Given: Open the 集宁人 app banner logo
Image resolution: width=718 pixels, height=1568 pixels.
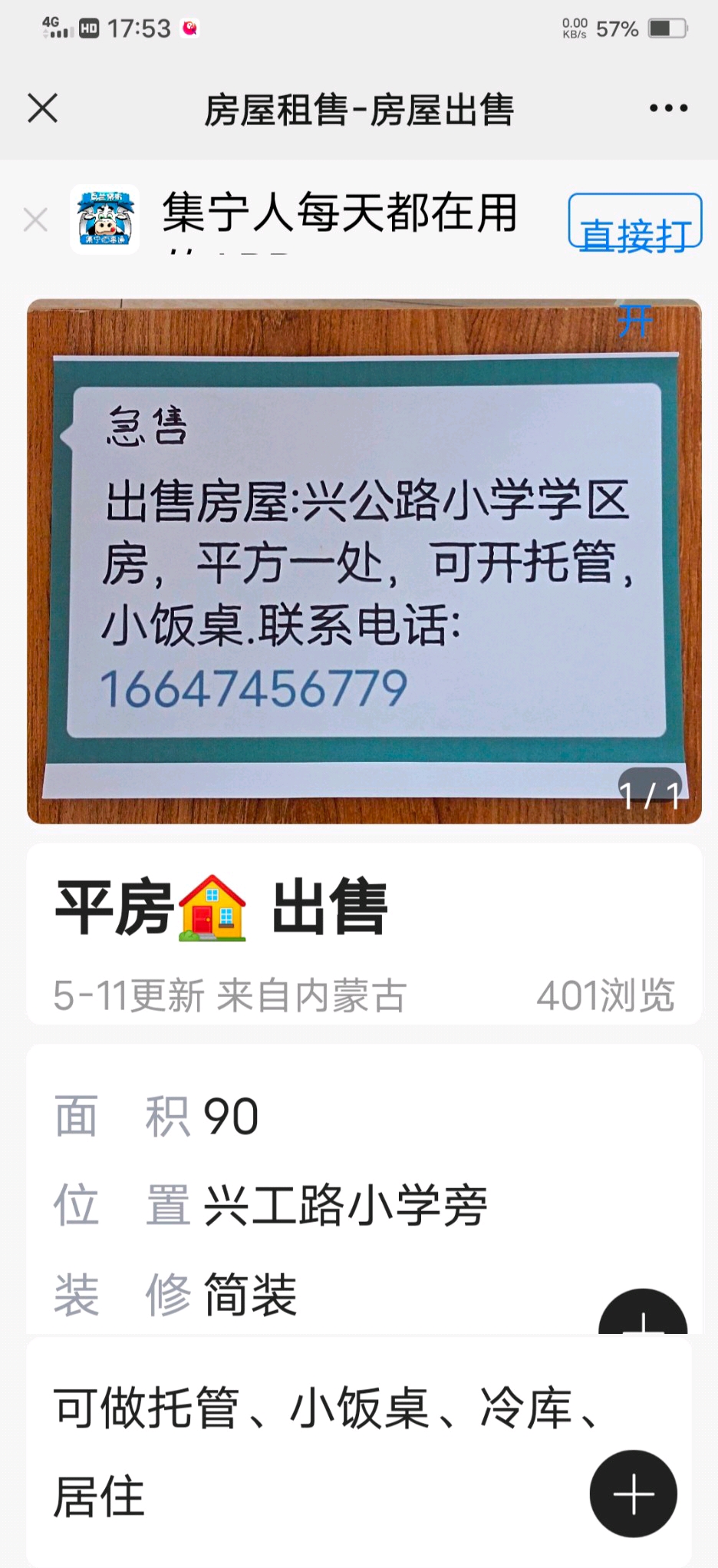Looking at the screenshot, I should tap(105, 220).
